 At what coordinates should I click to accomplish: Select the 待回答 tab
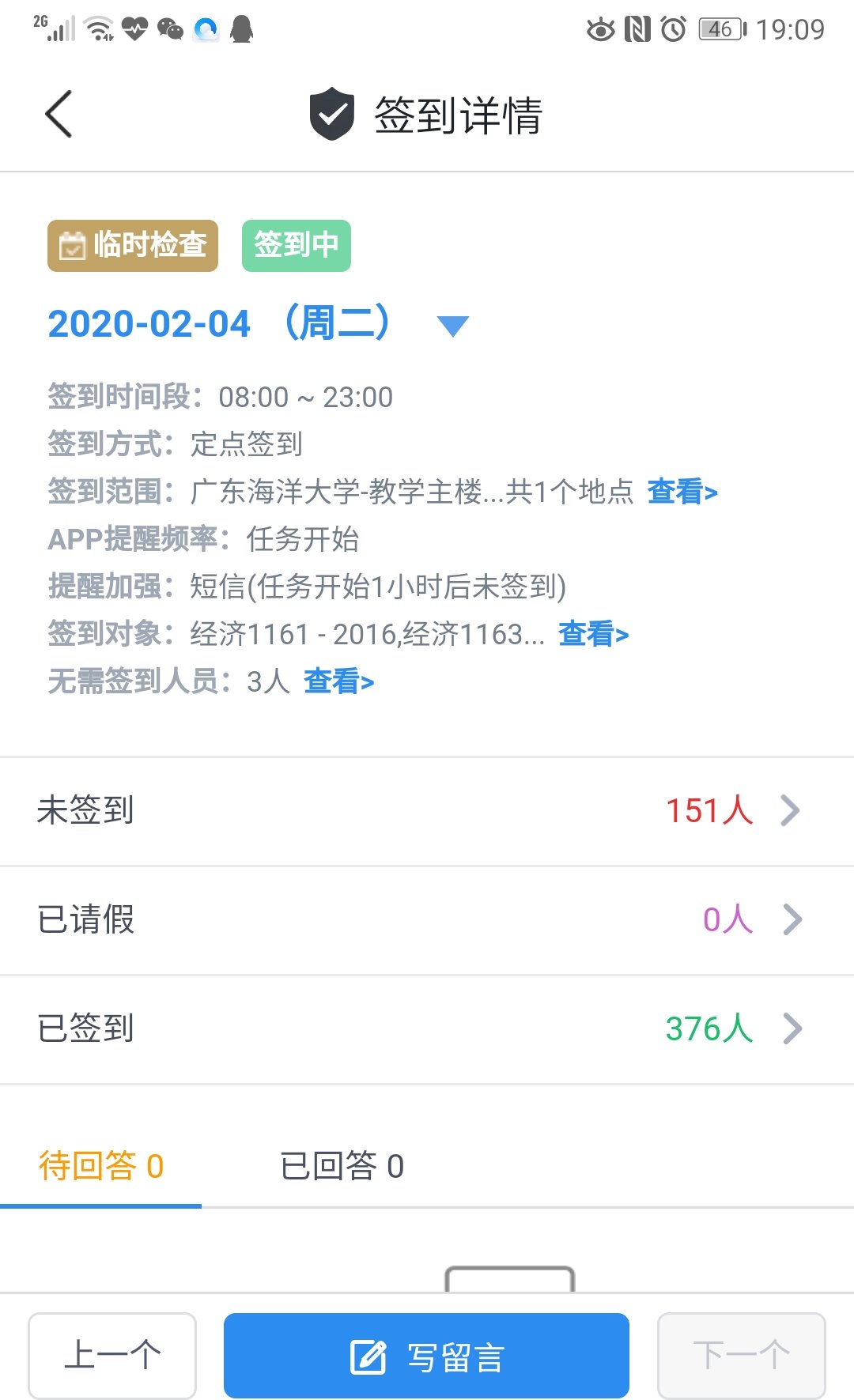101,1166
